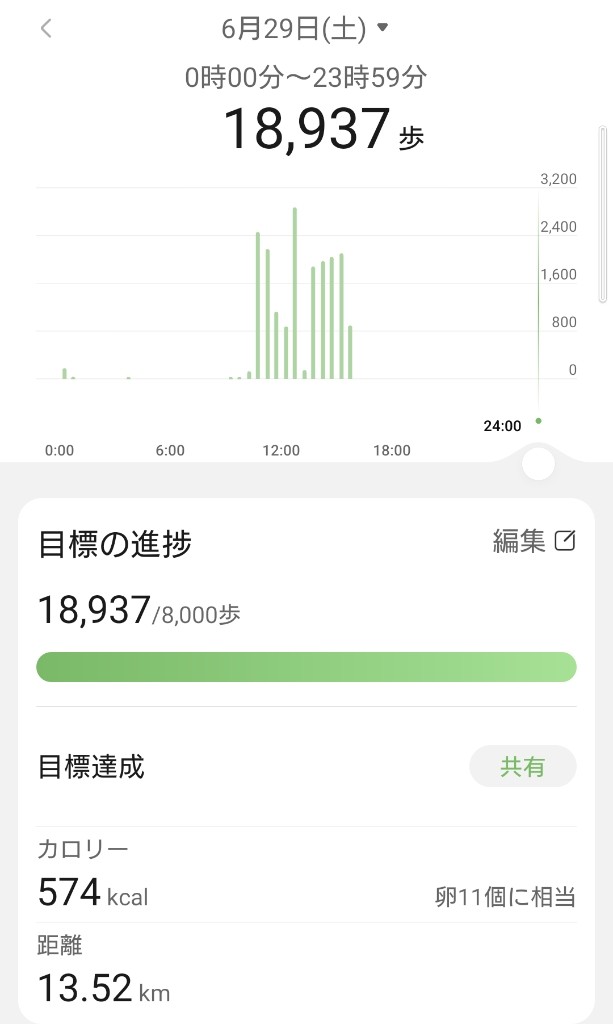Tap 編集 to edit the step goal

534,541
